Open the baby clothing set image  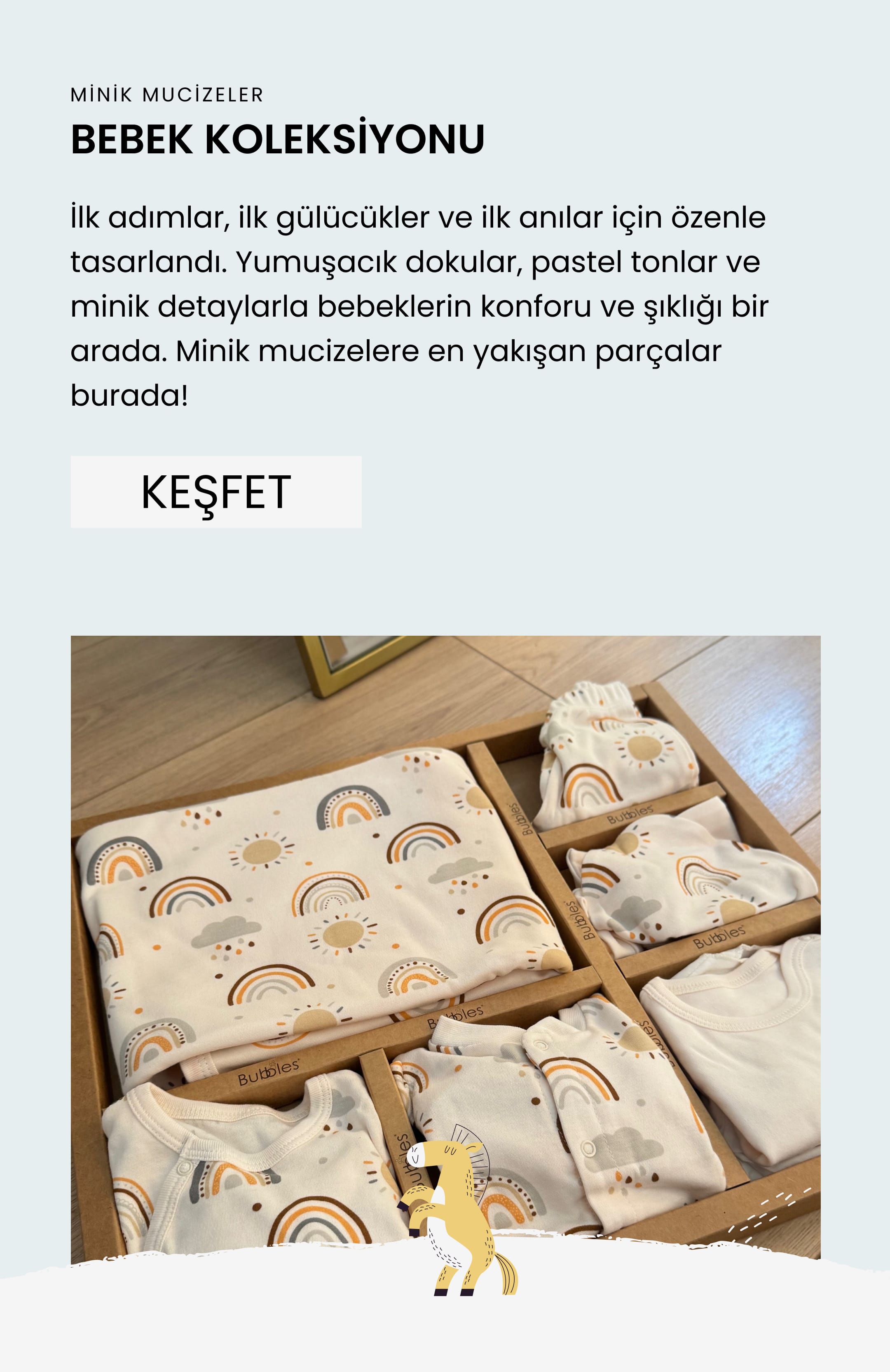(x=445, y=945)
